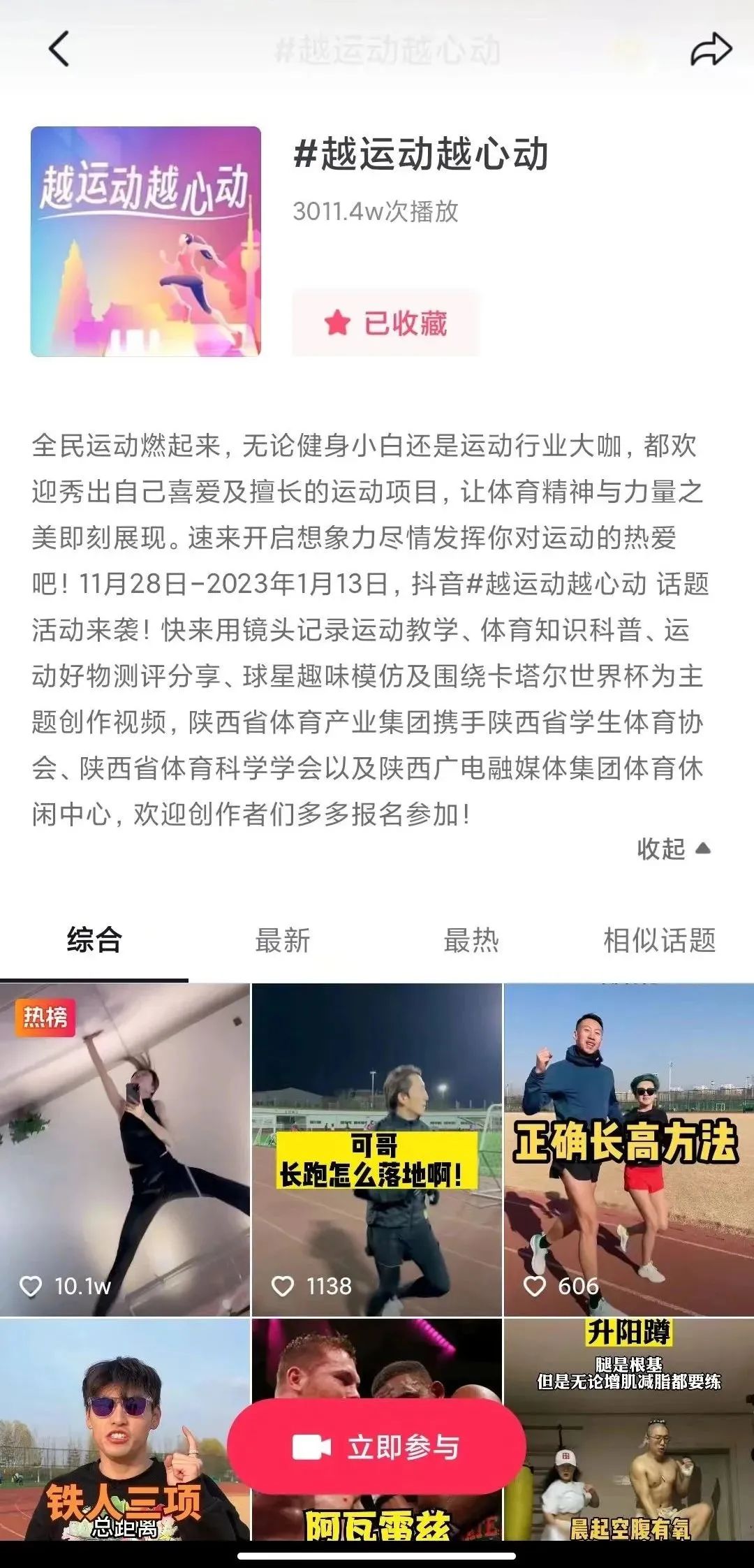
Task: Go back using the top-left arrow
Action: [x=59, y=50]
